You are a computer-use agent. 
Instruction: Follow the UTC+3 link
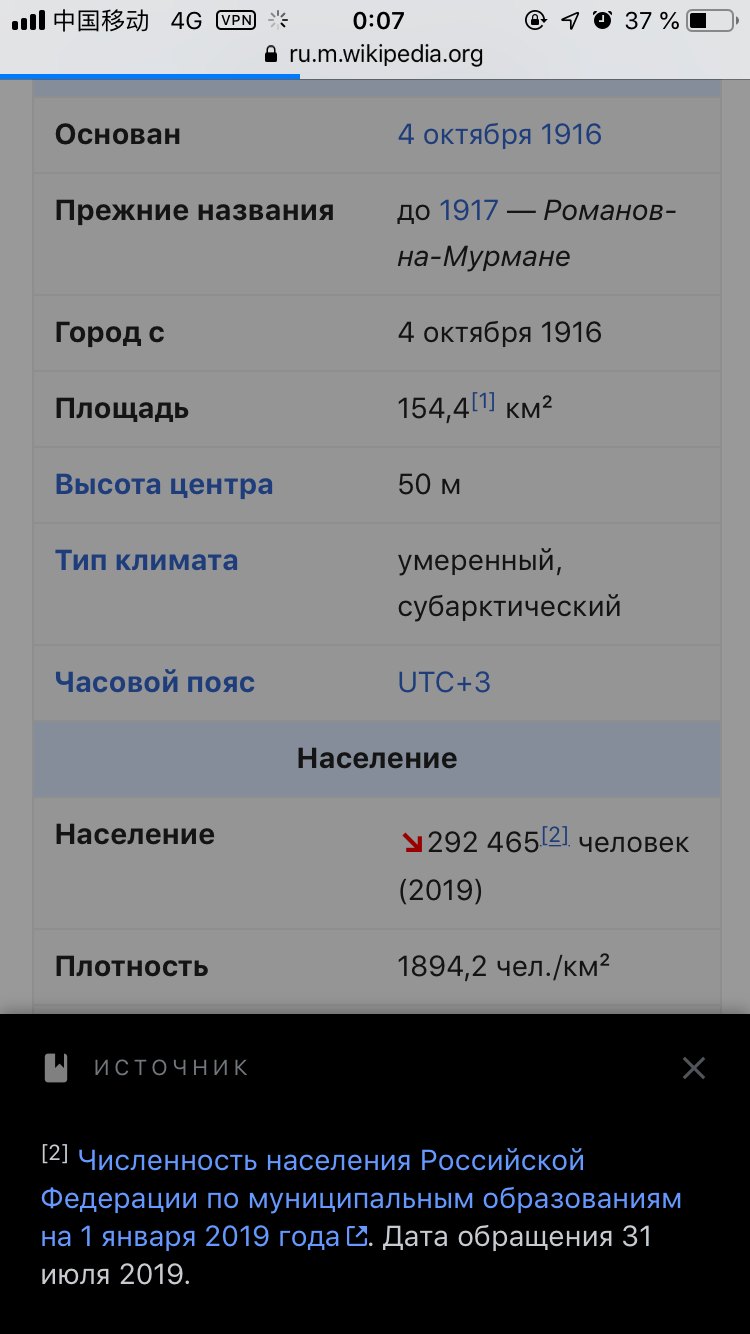pos(444,683)
